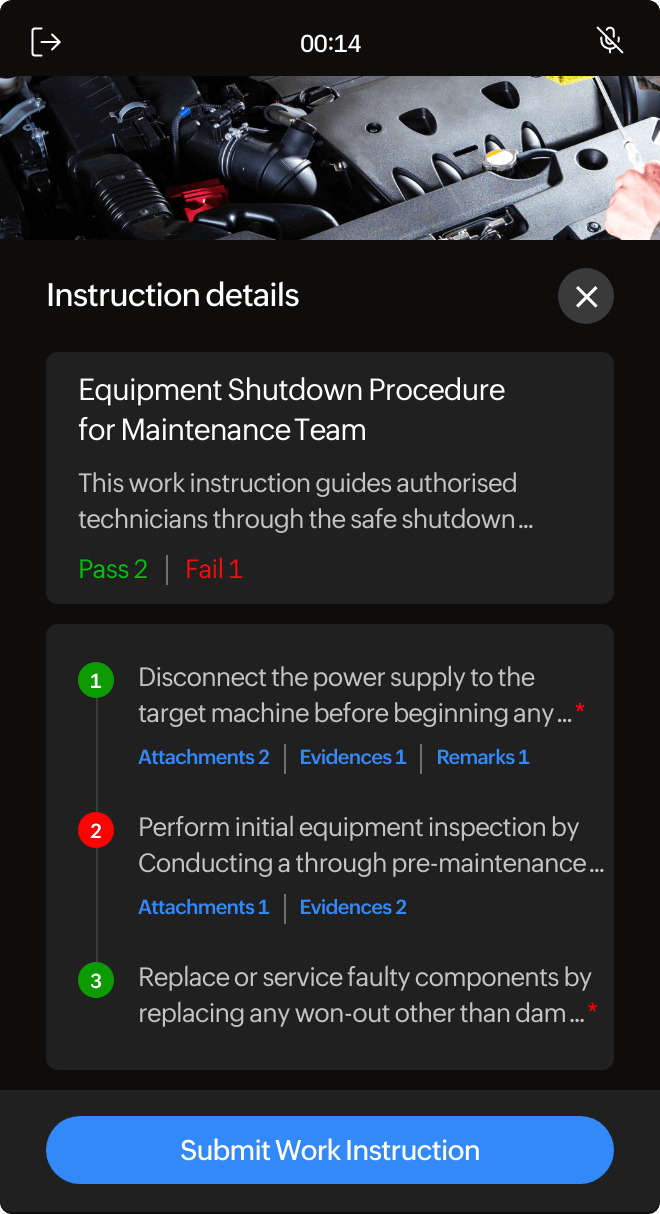This screenshot has height=1214, width=660.
Task: Open step 3 Replace or service faulty components
Action: [365, 995]
